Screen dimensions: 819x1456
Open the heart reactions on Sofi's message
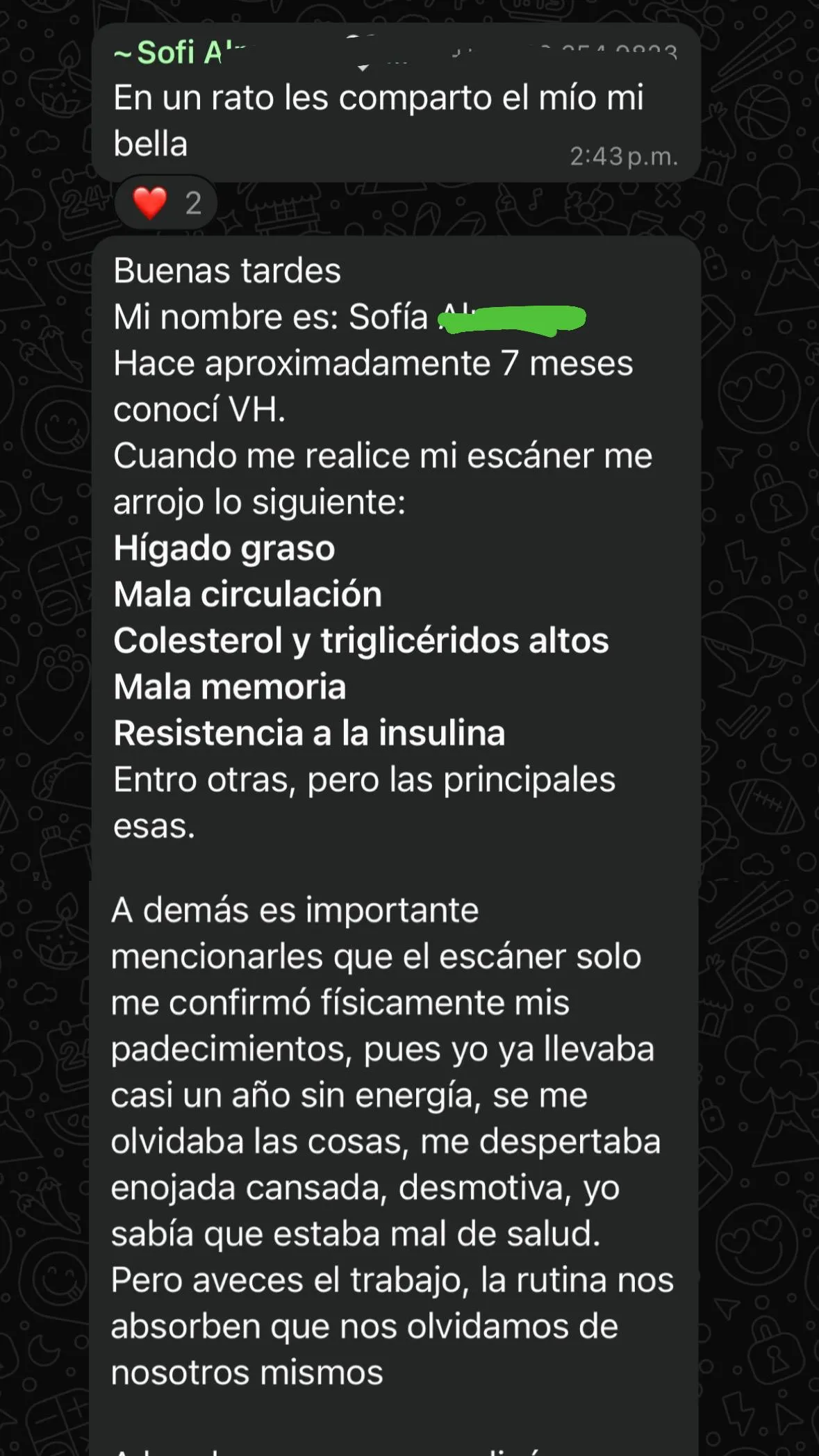(x=166, y=203)
